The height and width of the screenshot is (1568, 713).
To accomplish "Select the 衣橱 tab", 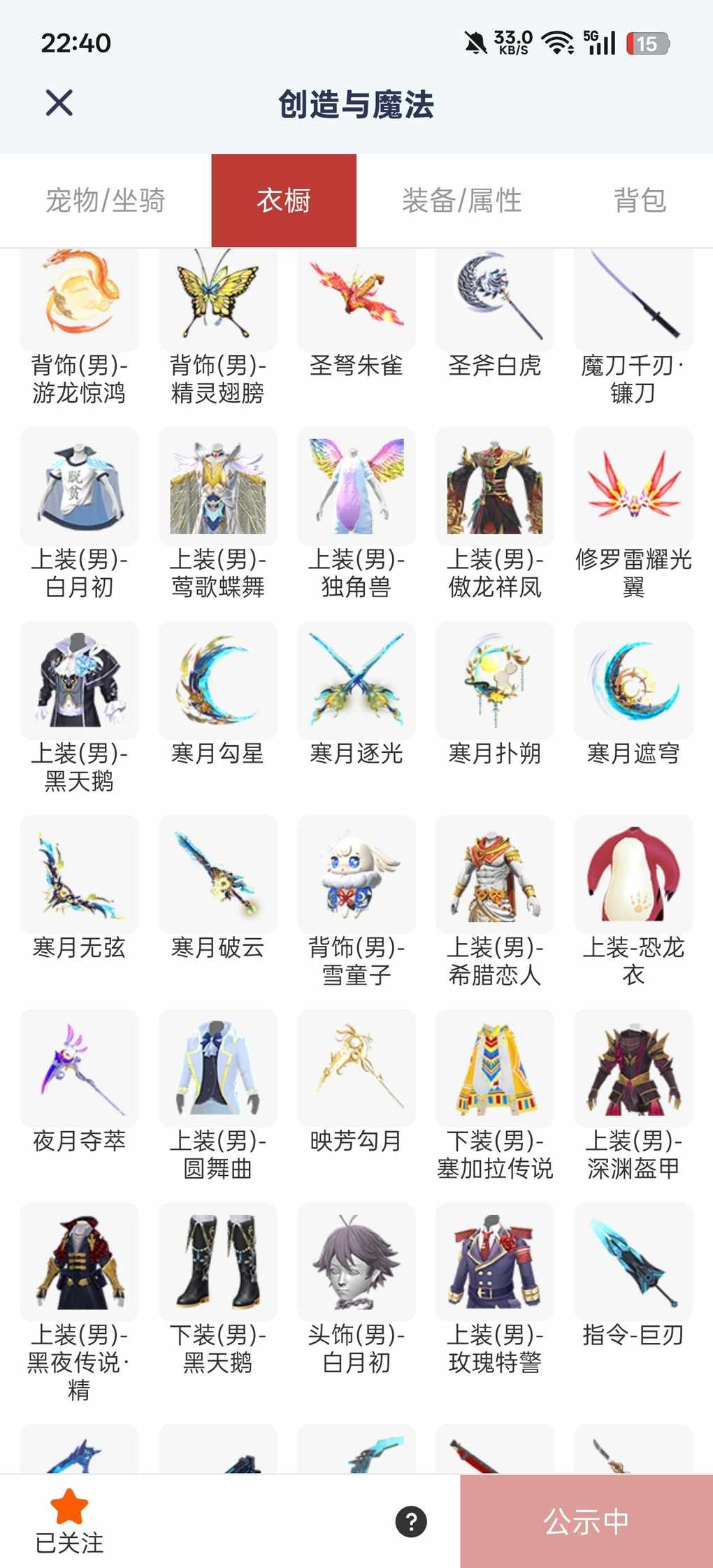I will [x=284, y=201].
